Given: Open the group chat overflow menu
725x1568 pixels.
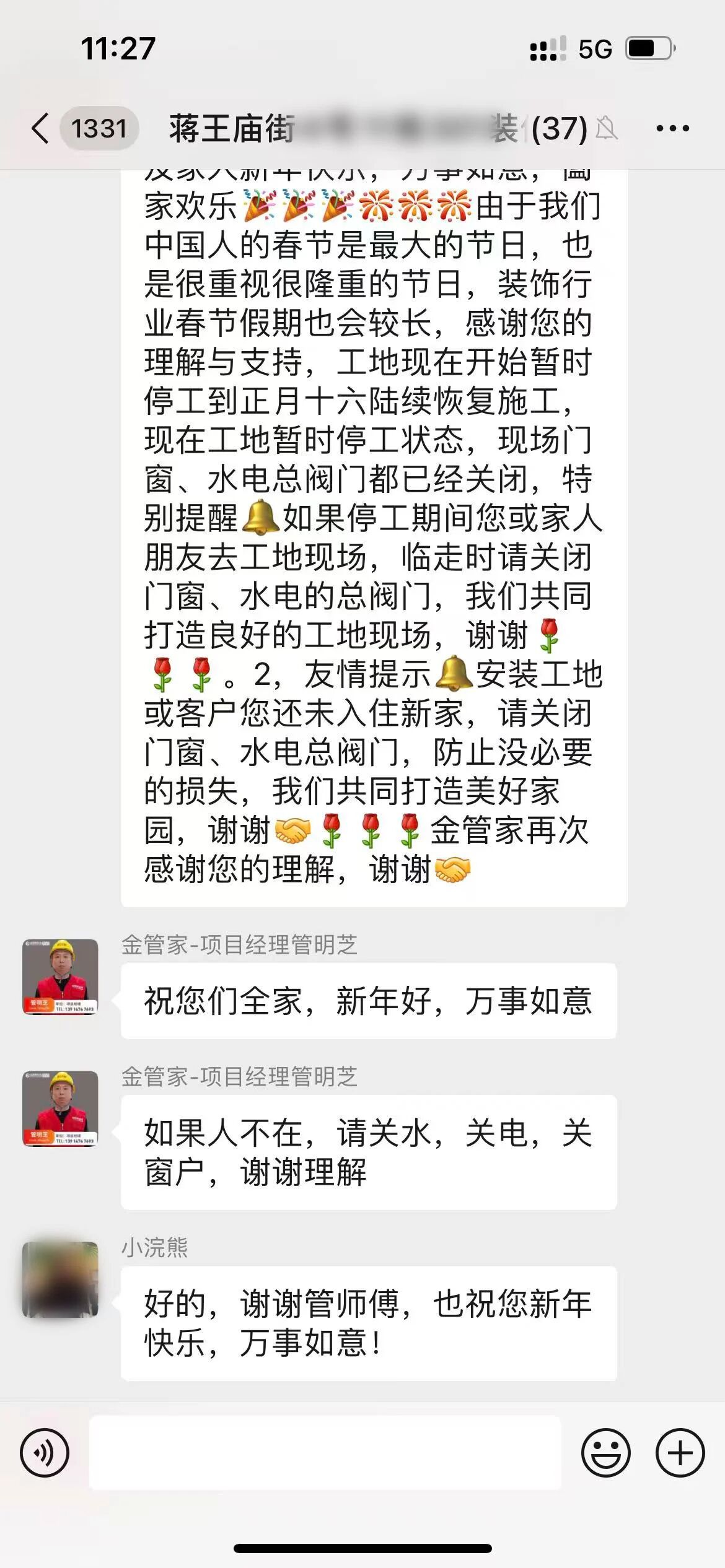Looking at the screenshot, I should tap(672, 129).
